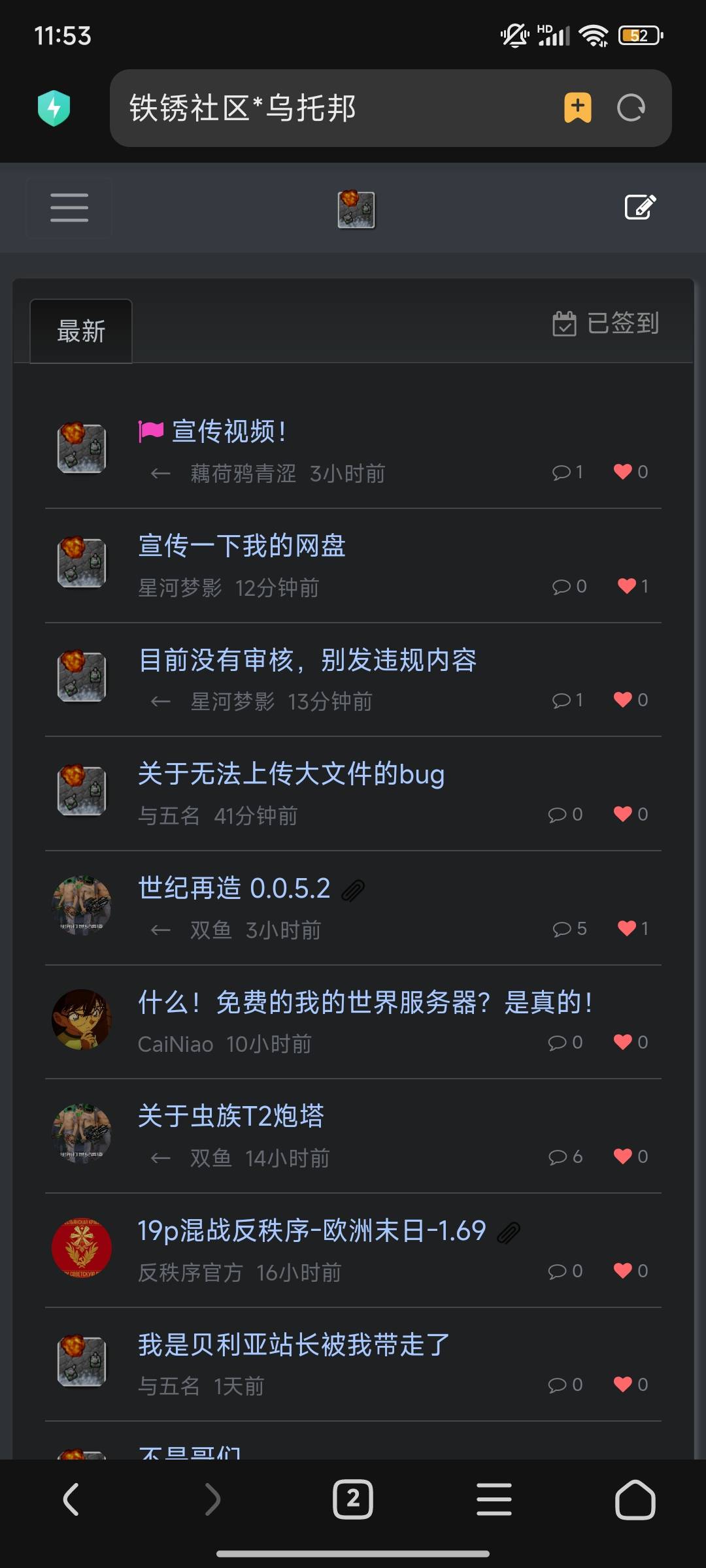Open thread 目前没有审核，别发违规内容
The height and width of the screenshot is (1568, 706).
point(307,660)
